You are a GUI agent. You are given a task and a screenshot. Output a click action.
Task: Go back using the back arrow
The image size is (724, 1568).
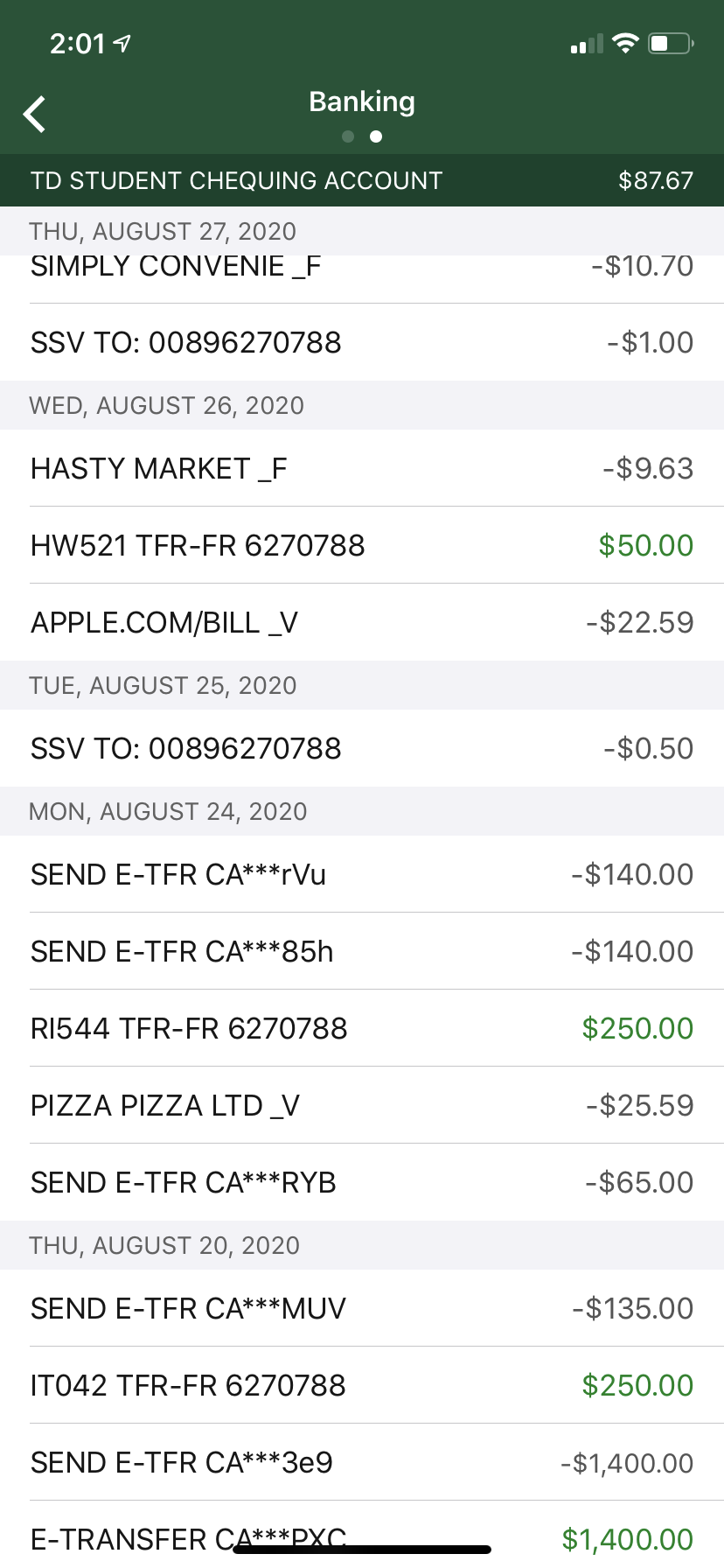[x=35, y=114]
